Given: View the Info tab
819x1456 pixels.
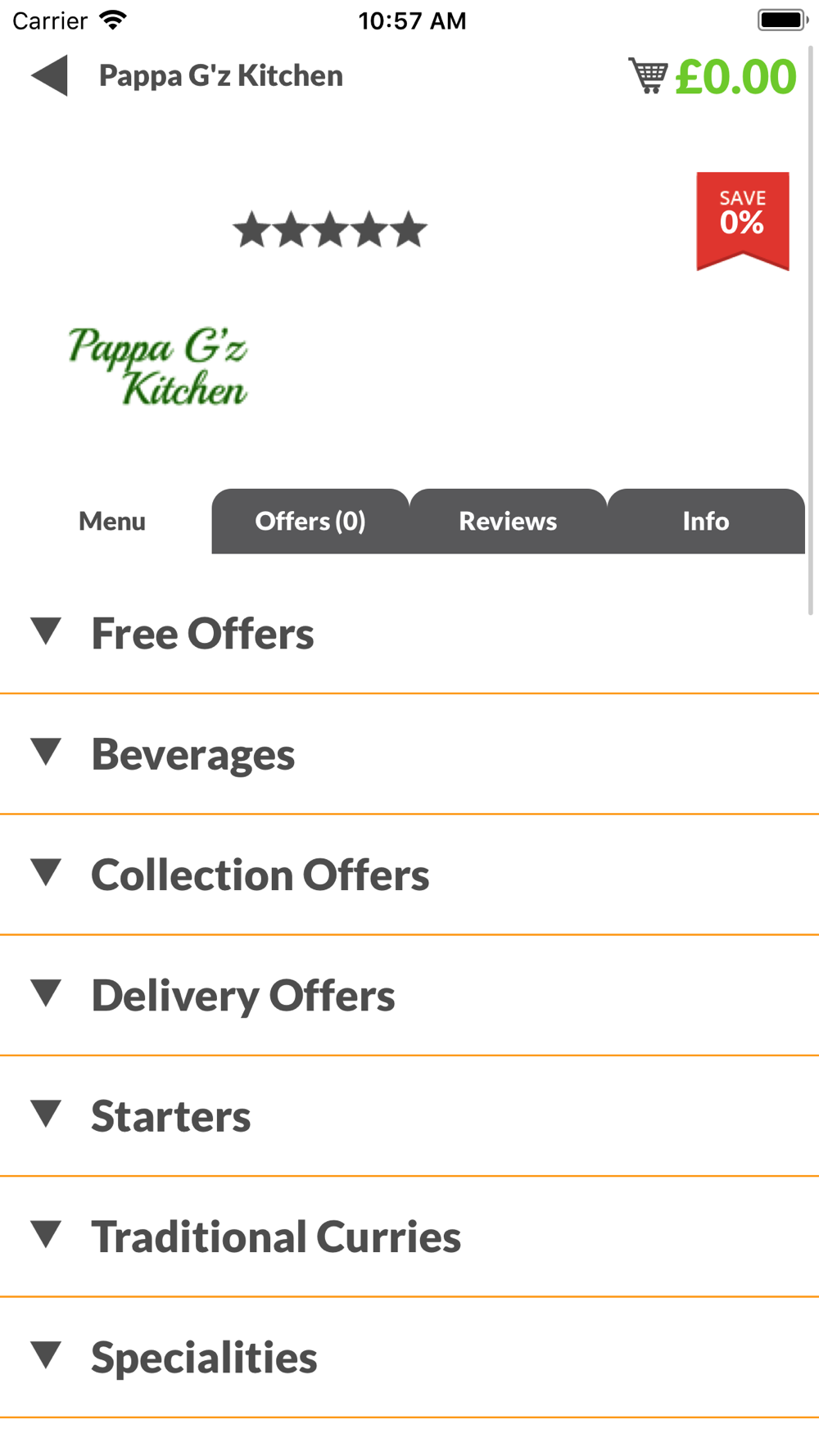Looking at the screenshot, I should pyautogui.click(x=706, y=521).
